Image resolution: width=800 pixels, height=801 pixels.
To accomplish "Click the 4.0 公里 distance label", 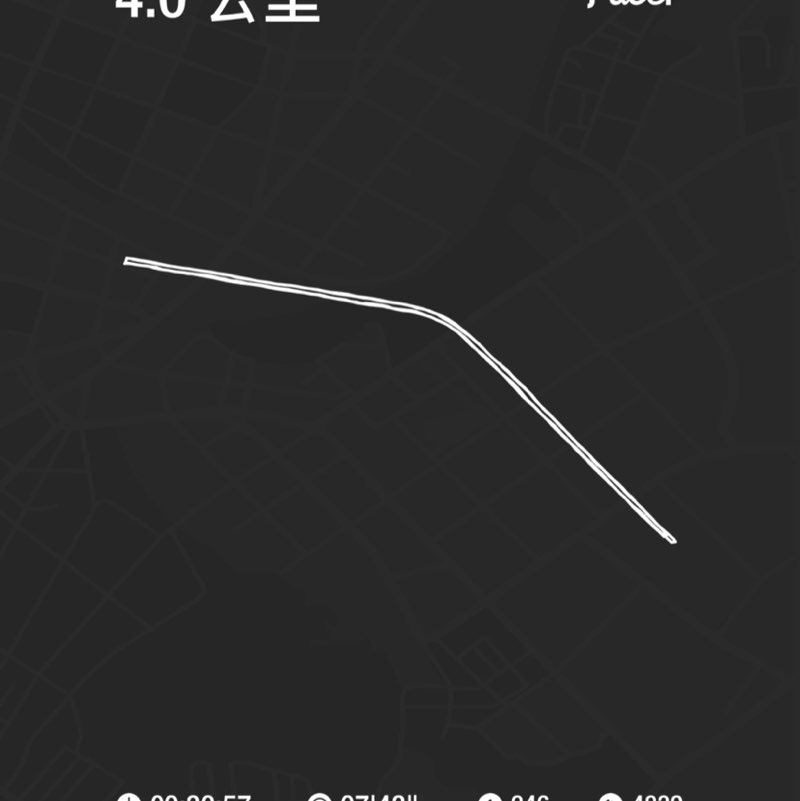I will click(x=215, y=8).
